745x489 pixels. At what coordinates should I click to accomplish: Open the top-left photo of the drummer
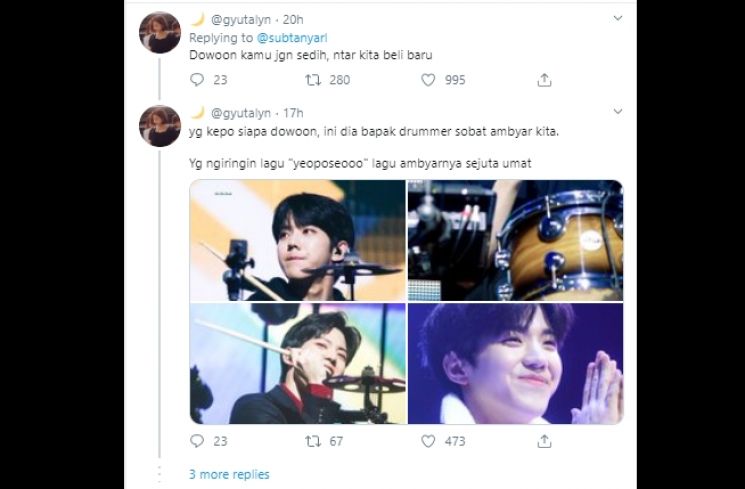coord(297,240)
